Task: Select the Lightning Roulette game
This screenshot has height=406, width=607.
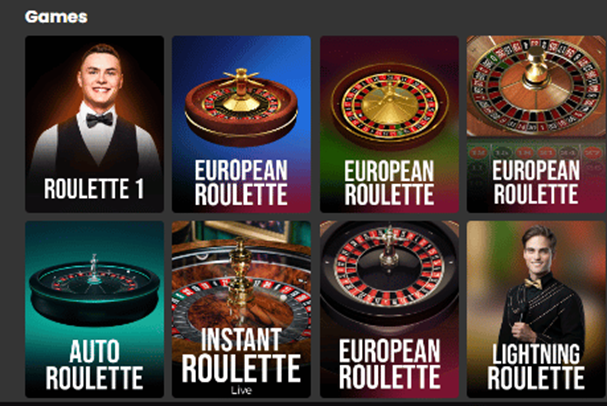Action: coord(534,308)
